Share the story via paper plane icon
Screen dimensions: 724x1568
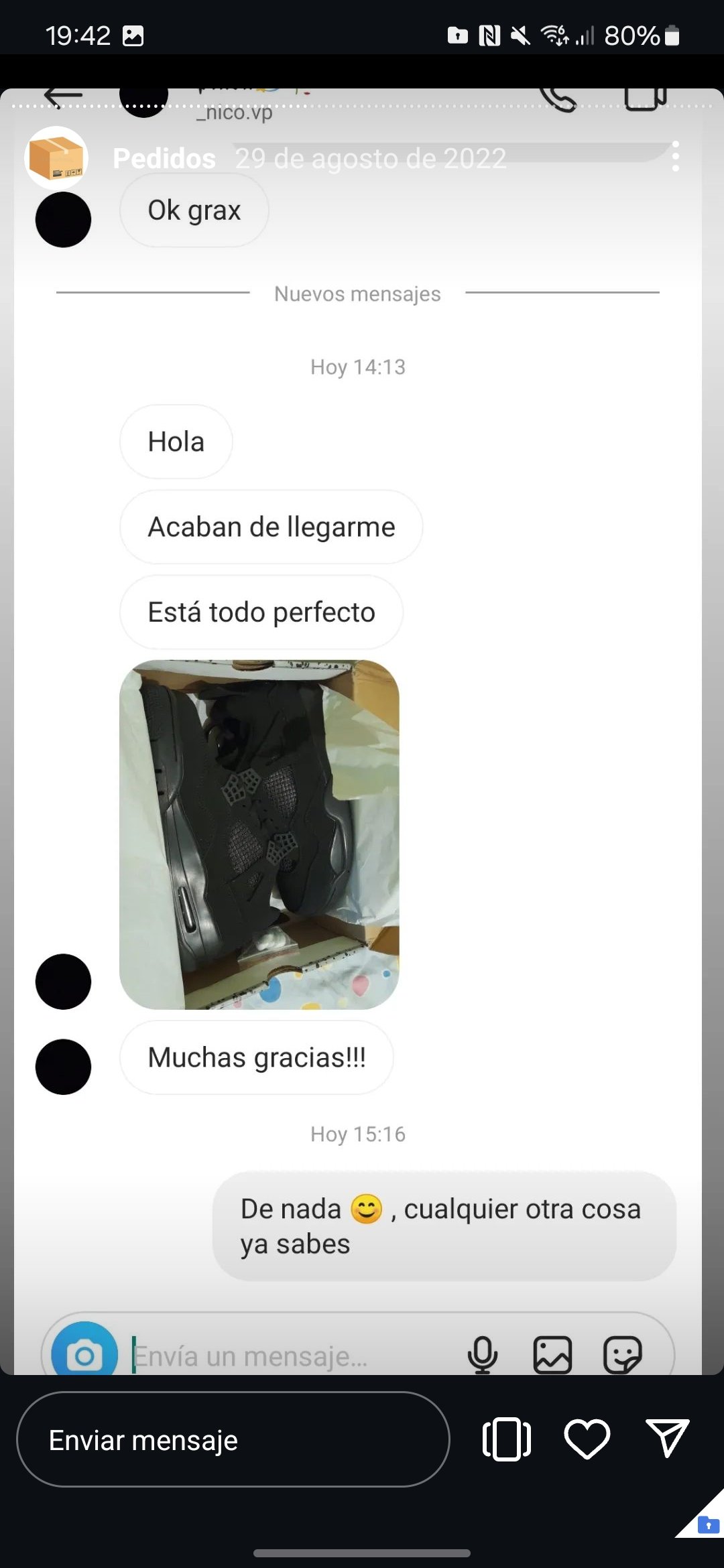[667, 1439]
